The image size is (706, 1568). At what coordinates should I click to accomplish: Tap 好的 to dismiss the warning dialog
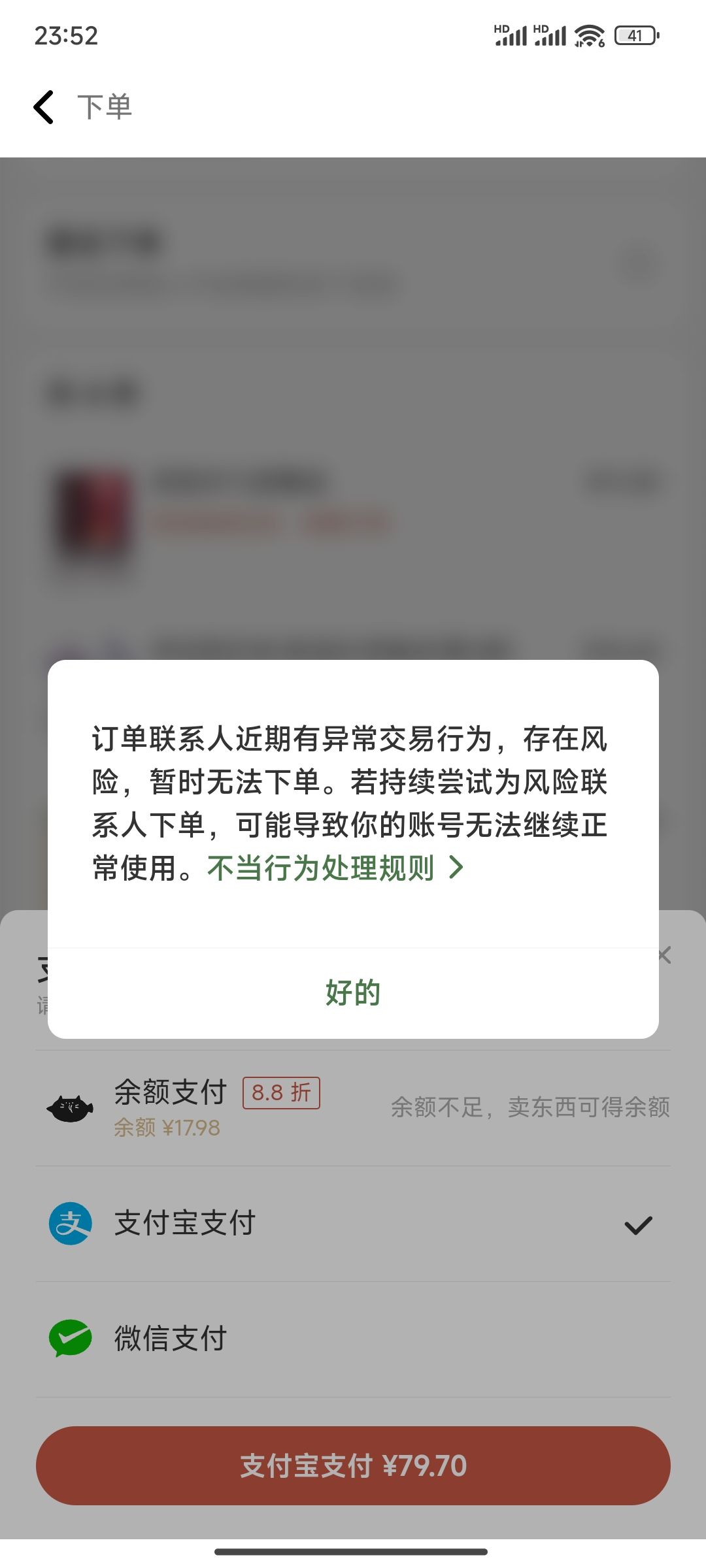tap(353, 993)
